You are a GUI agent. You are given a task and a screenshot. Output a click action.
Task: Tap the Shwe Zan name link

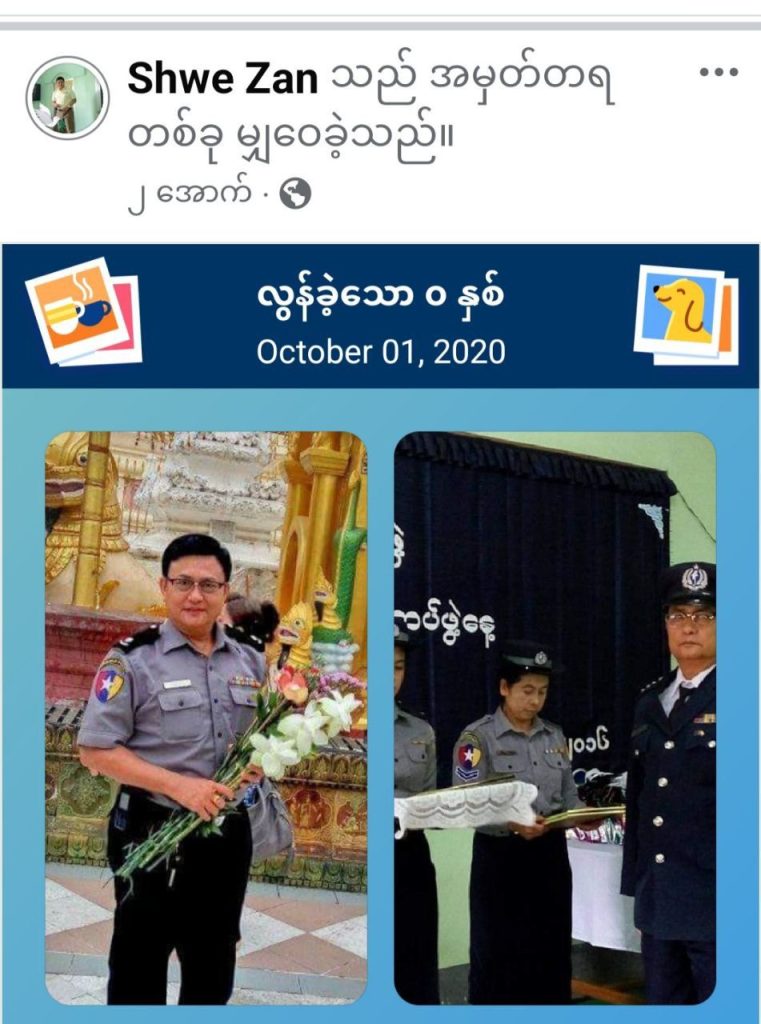click(222, 79)
